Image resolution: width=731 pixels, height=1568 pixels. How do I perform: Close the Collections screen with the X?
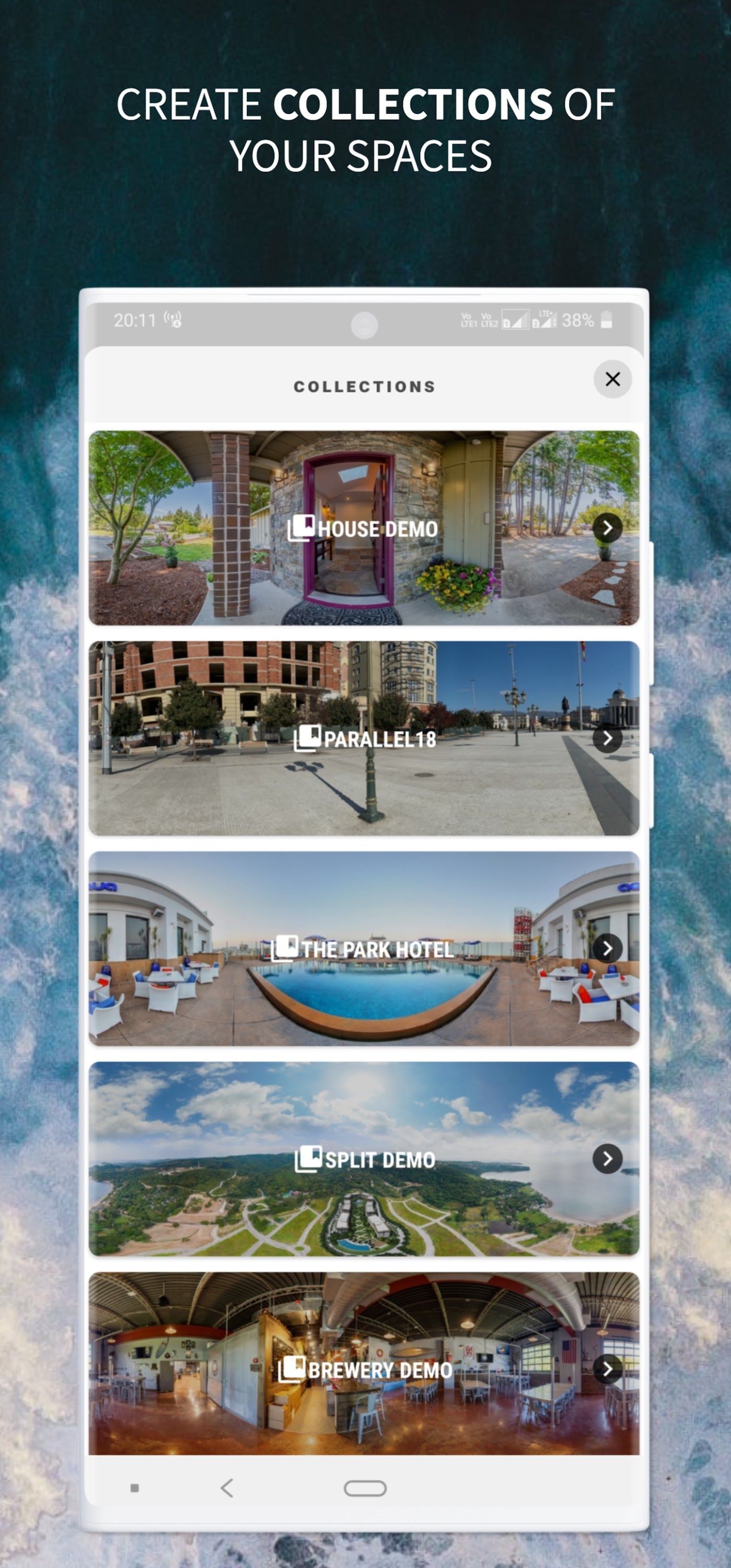612,378
